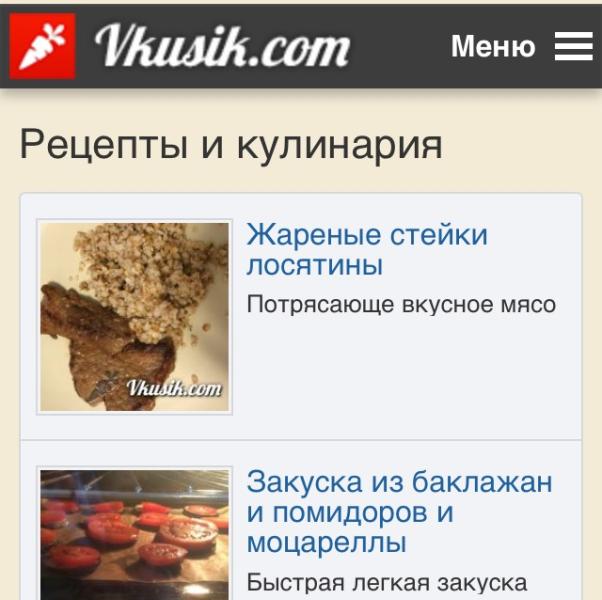
Task: Tap the moose steak recipe photo
Action: point(135,317)
